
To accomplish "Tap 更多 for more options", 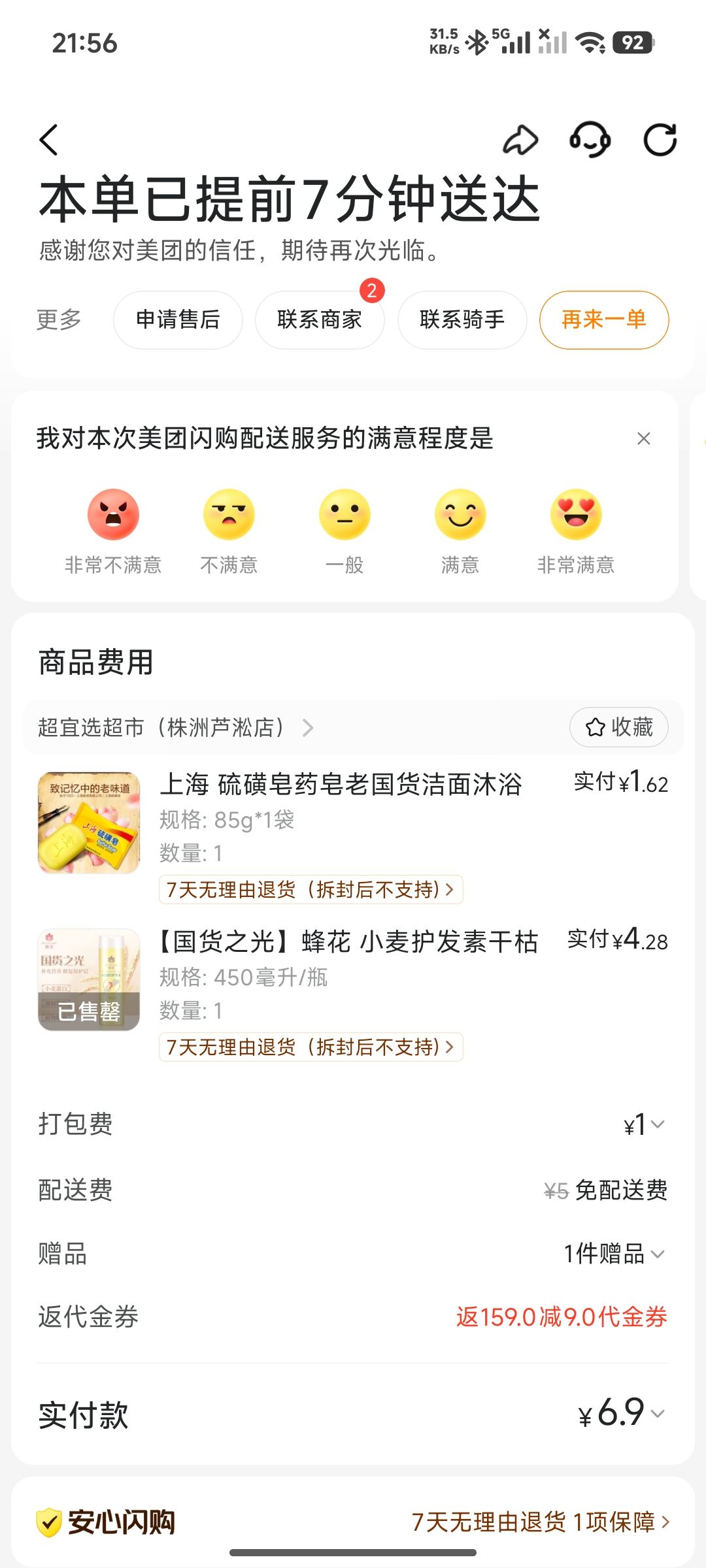I will coord(59,320).
